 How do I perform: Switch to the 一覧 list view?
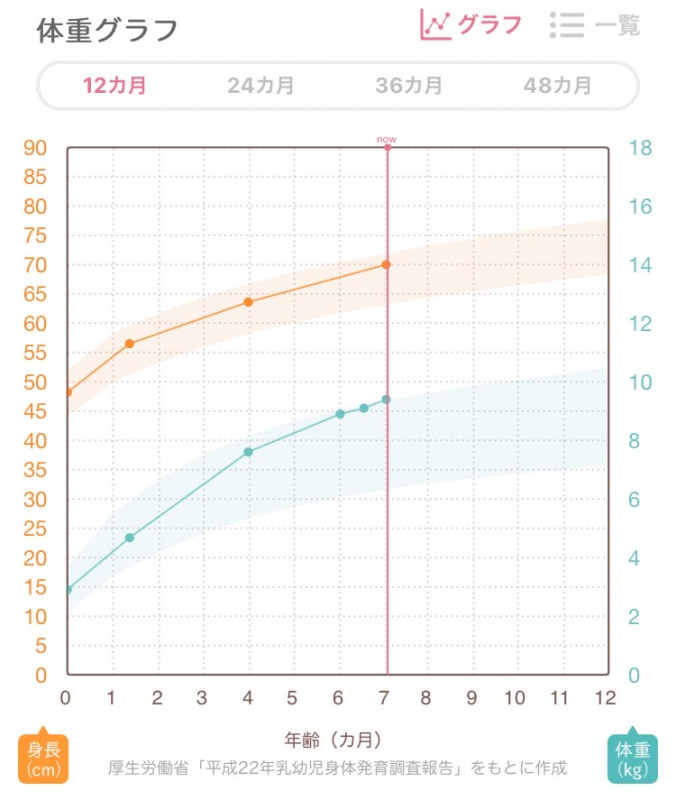[x=594, y=25]
